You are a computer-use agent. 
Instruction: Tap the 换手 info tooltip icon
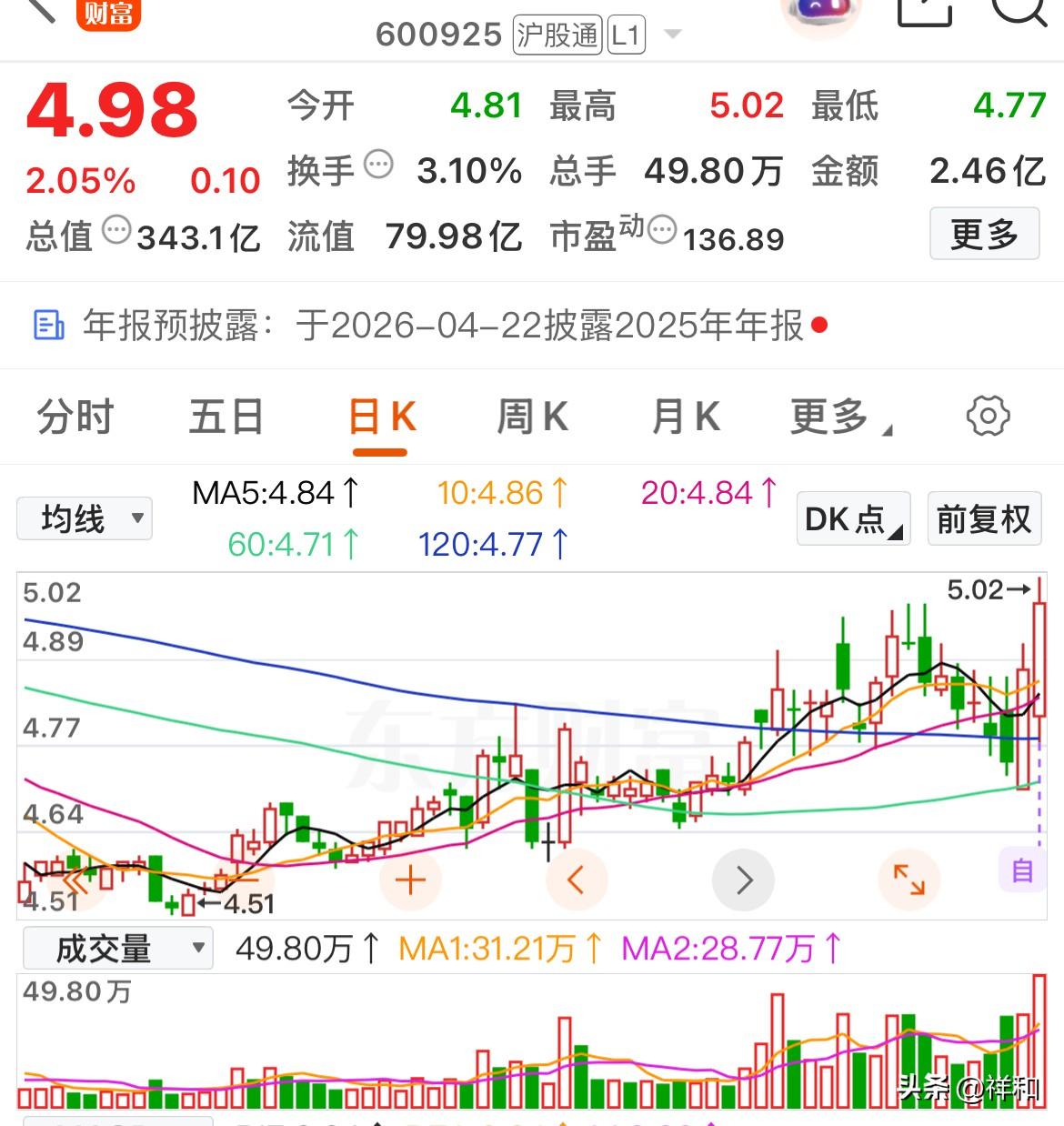click(x=381, y=161)
